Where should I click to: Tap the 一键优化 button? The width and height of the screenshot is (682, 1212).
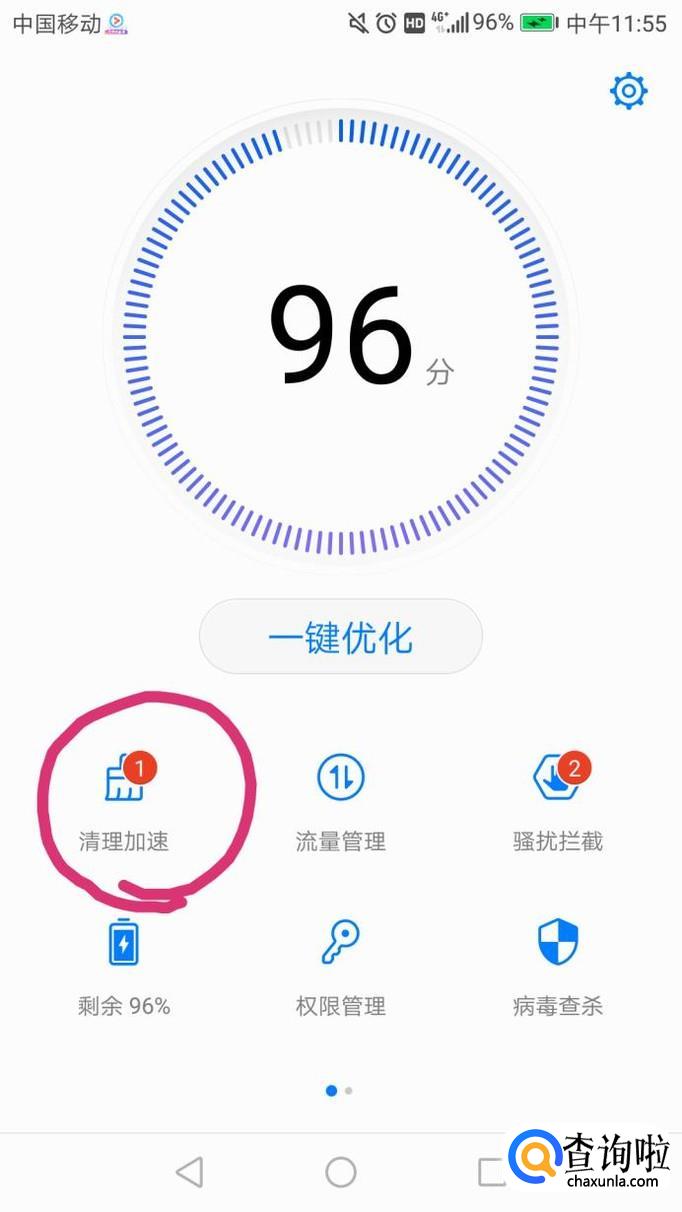pyautogui.click(x=341, y=637)
